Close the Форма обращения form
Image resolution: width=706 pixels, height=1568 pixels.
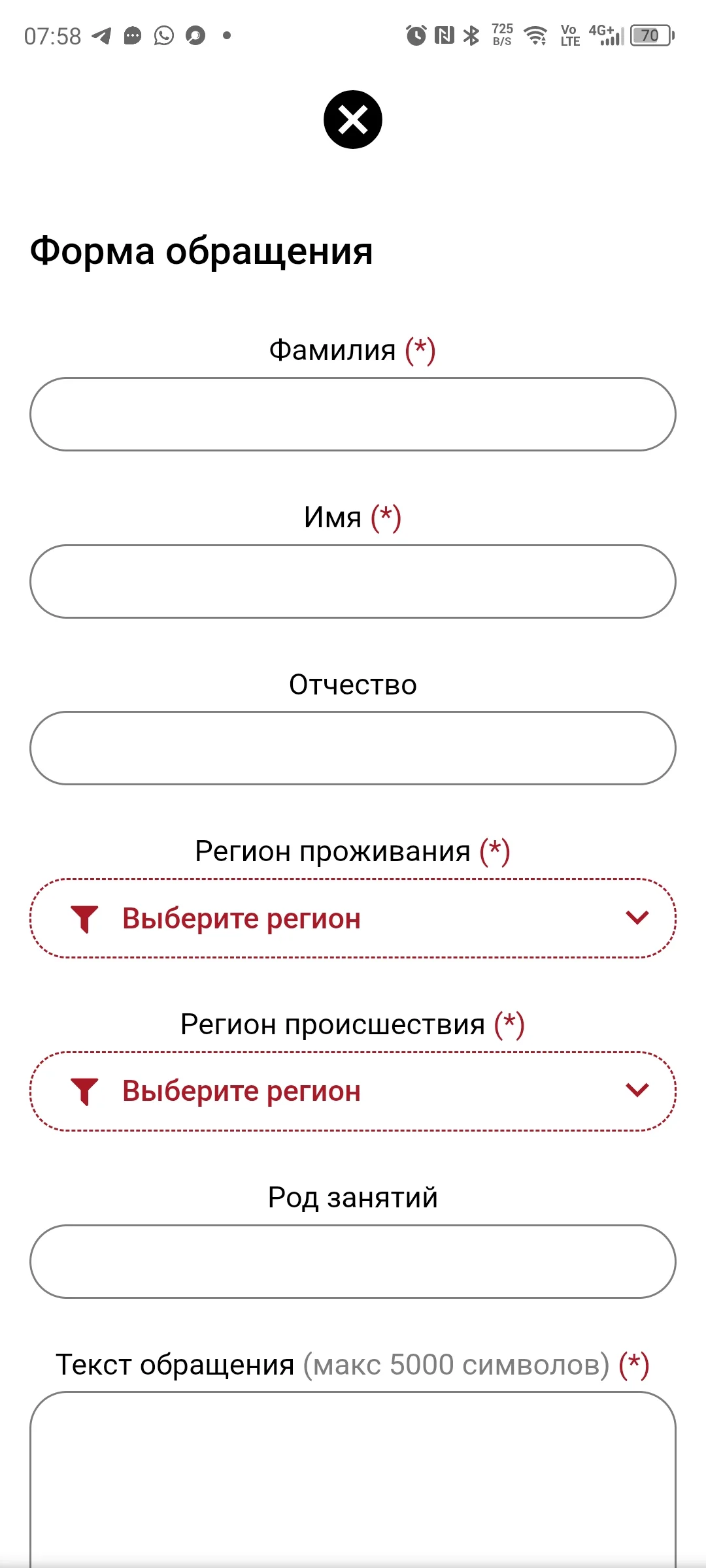coord(353,120)
